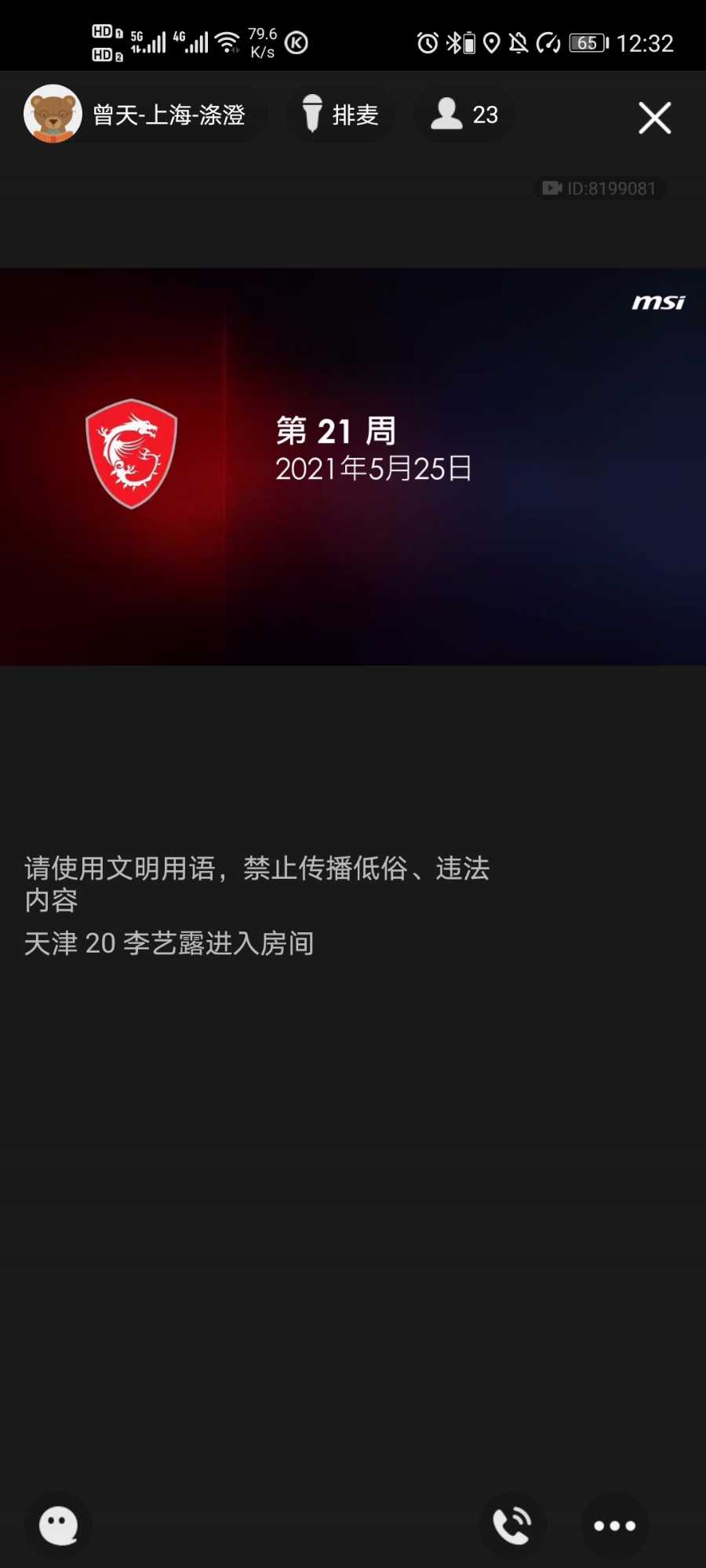Open the chat message bubble

pos(59,1526)
